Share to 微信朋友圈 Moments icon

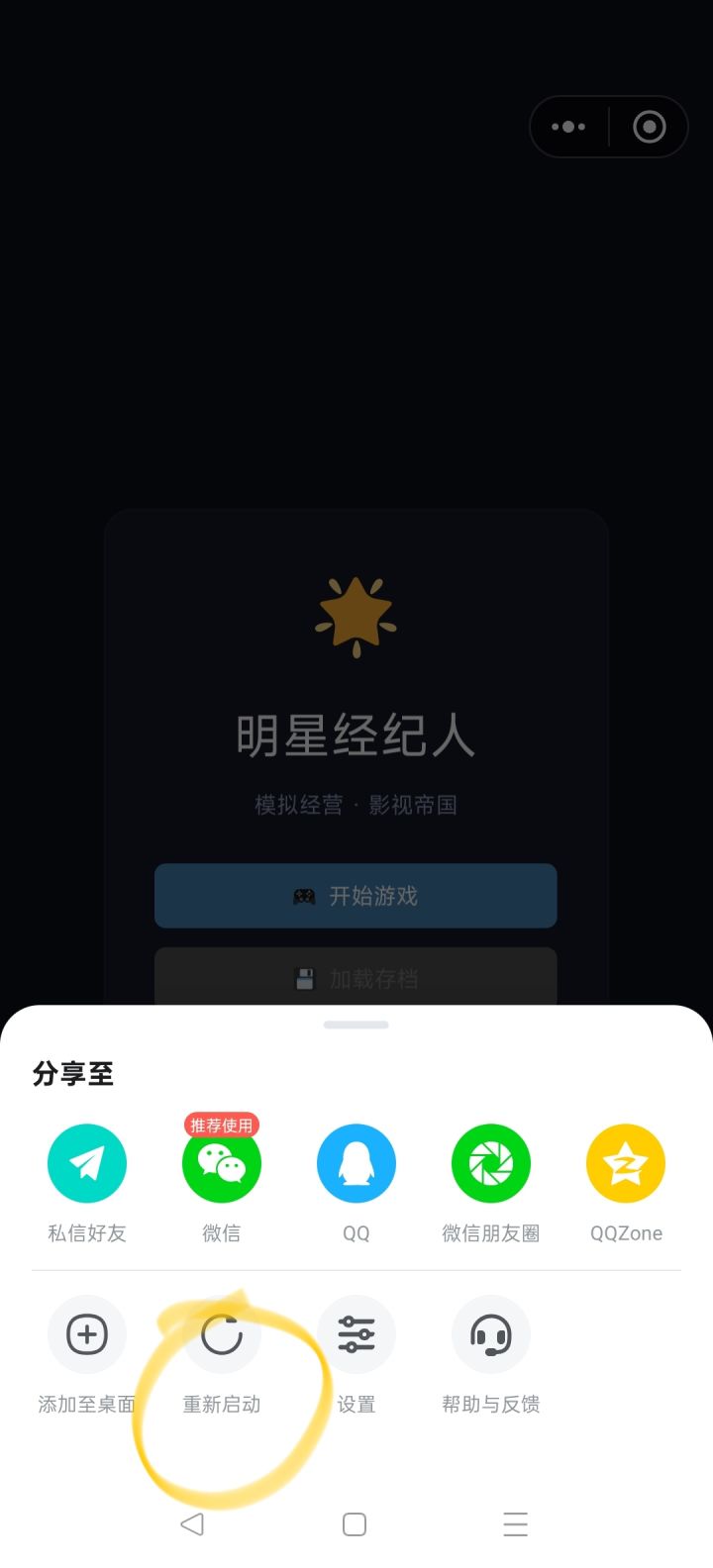490,1162
